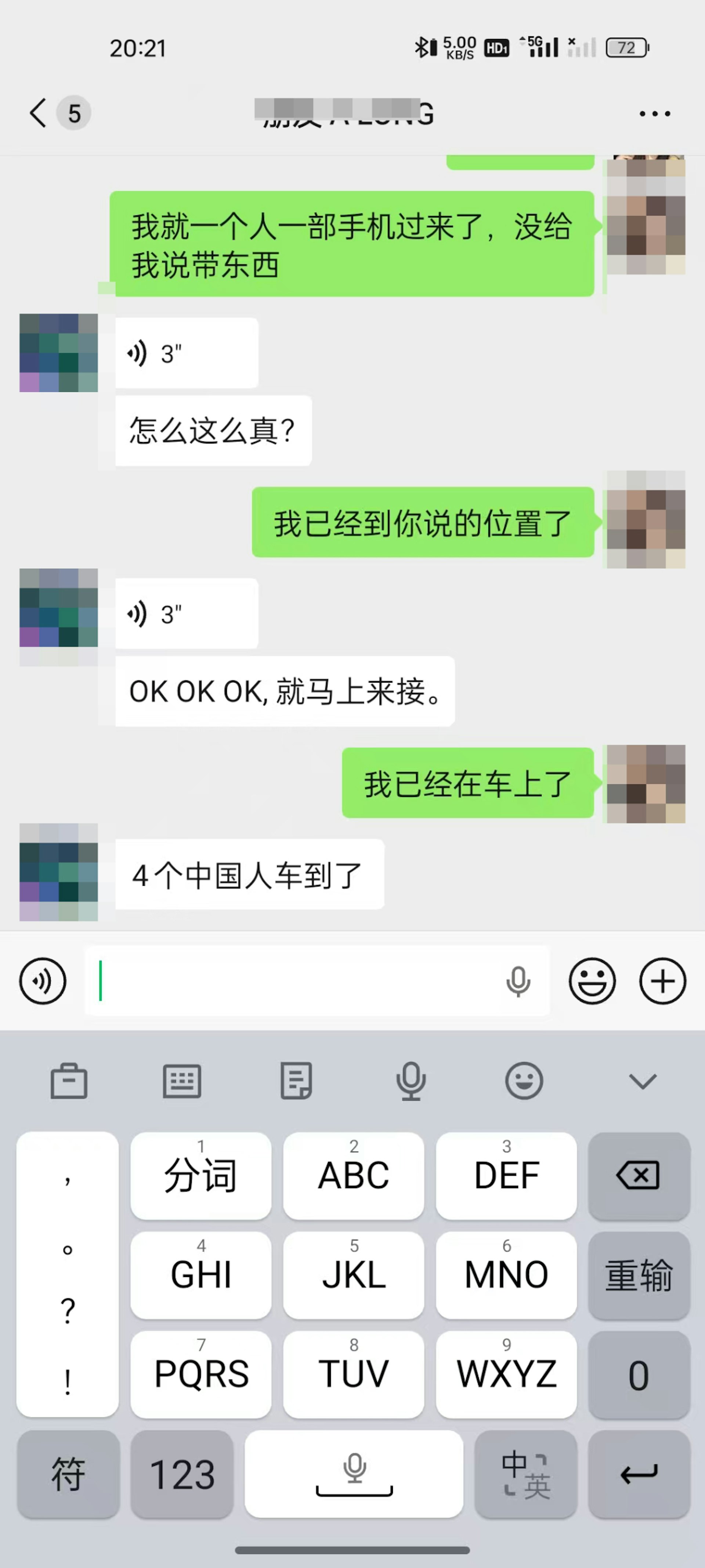Tap the contact's avatar beside "4个中国人车到了"

(58, 872)
